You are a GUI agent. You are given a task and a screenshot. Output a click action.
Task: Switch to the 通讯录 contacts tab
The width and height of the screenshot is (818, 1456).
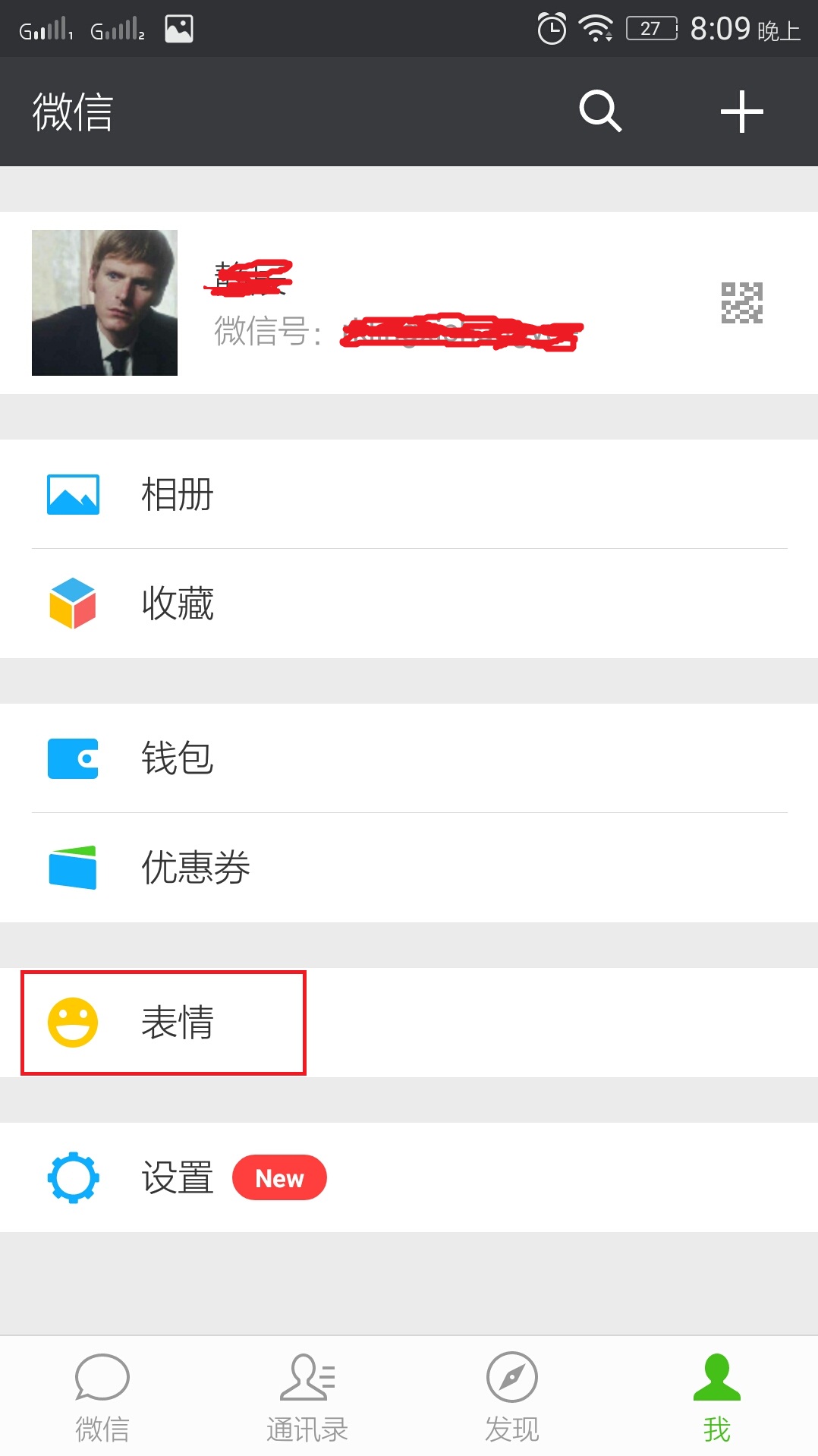pyautogui.click(x=307, y=1397)
